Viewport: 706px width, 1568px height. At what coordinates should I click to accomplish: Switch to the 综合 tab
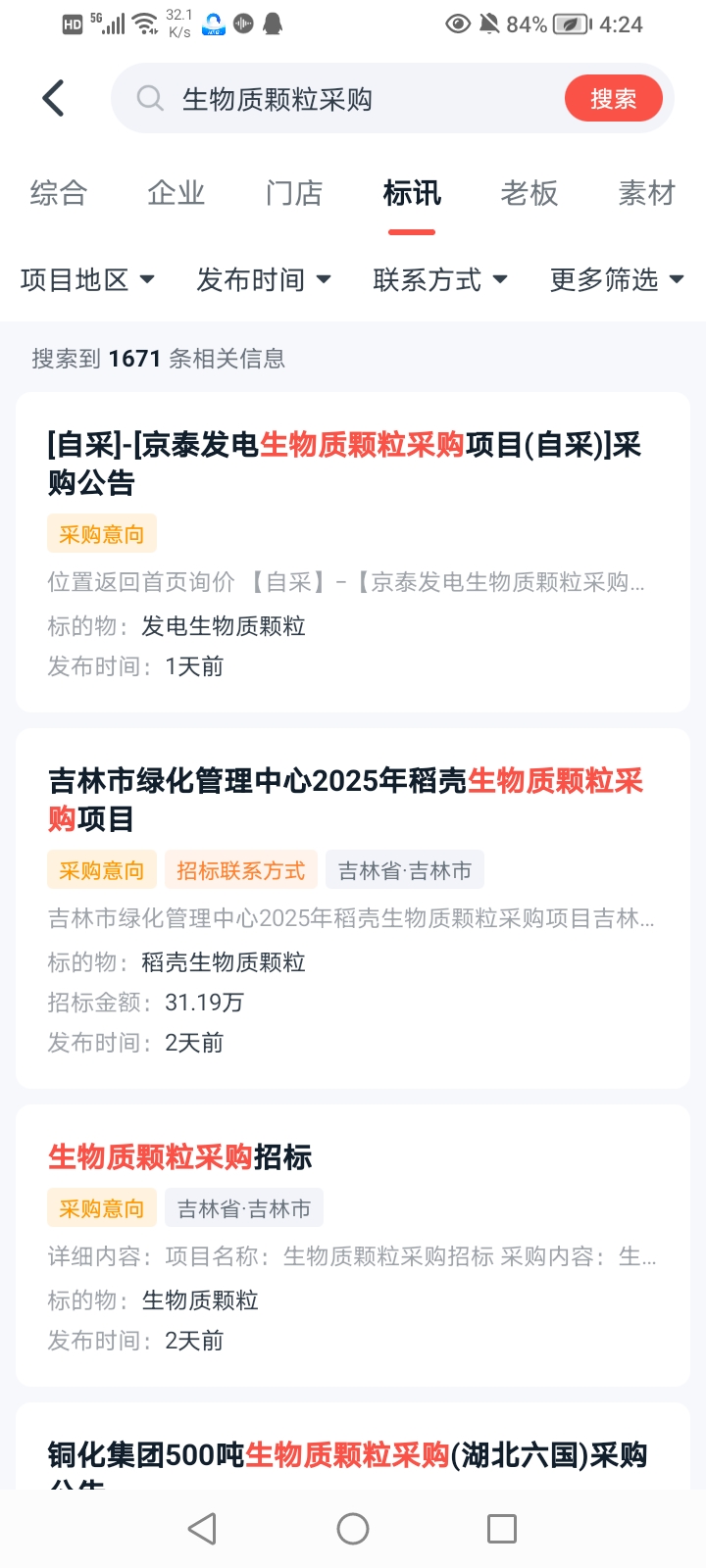(x=59, y=193)
